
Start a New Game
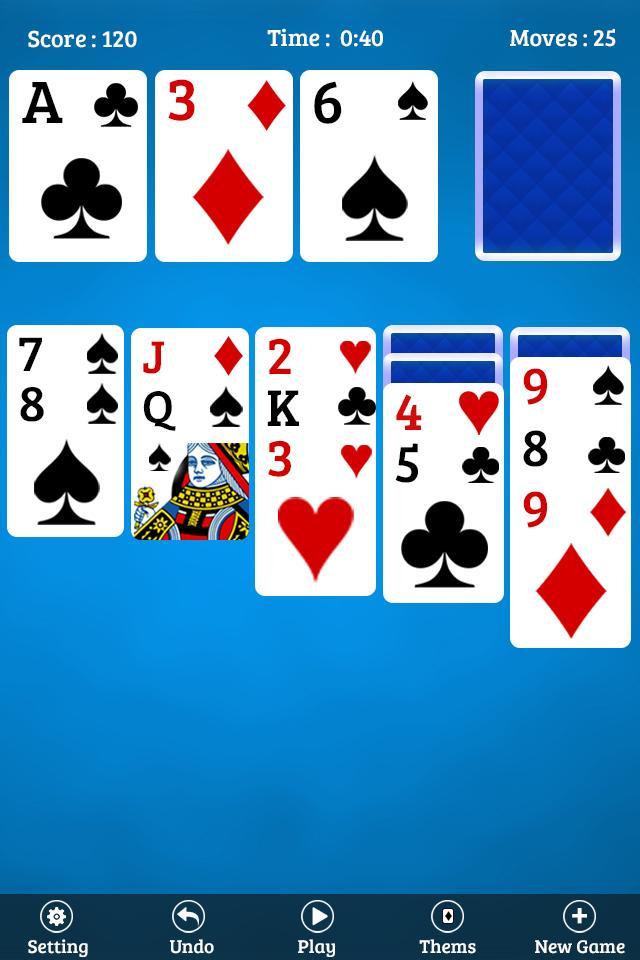coord(579,928)
